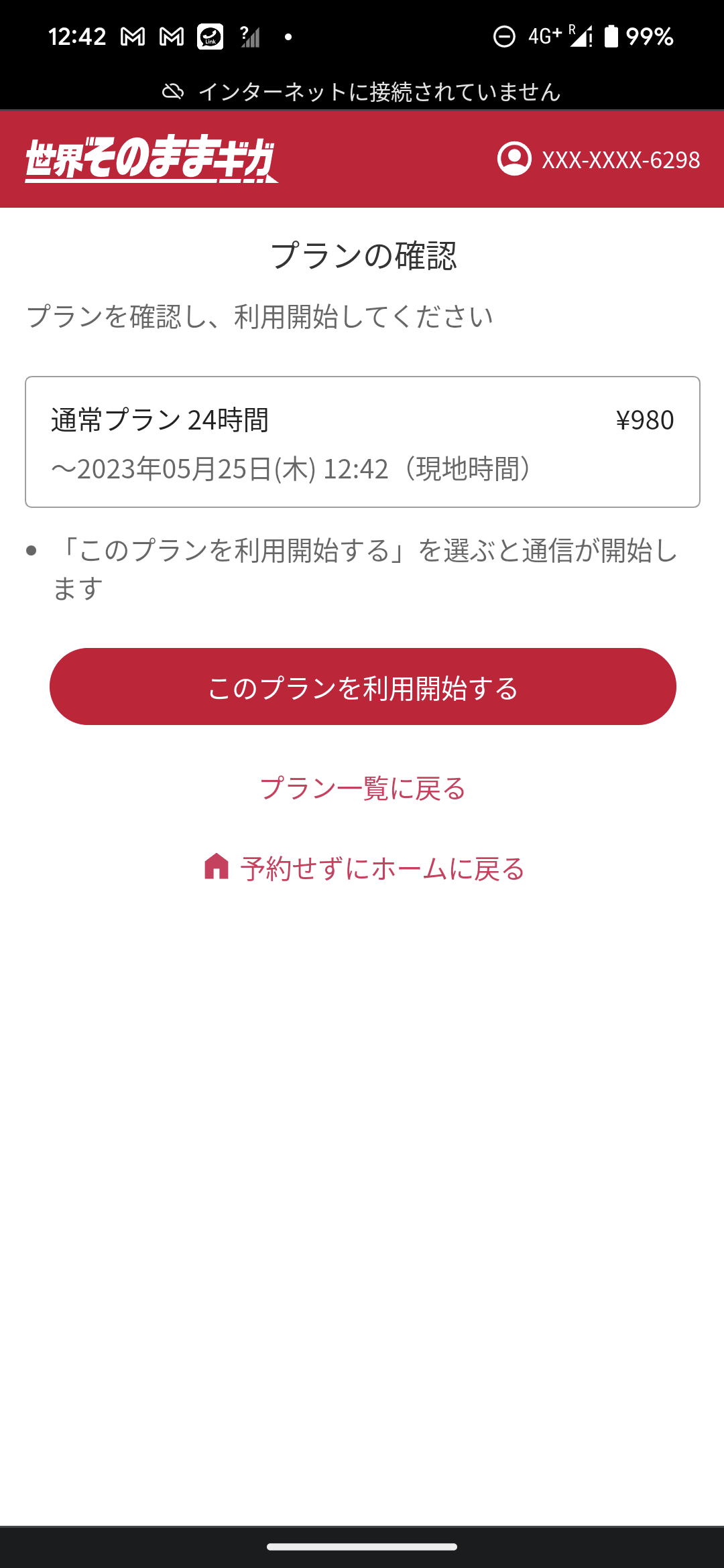Tap the second Gmail envelope icon
This screenshot has width=724, height=1568.
pos(173,37)
